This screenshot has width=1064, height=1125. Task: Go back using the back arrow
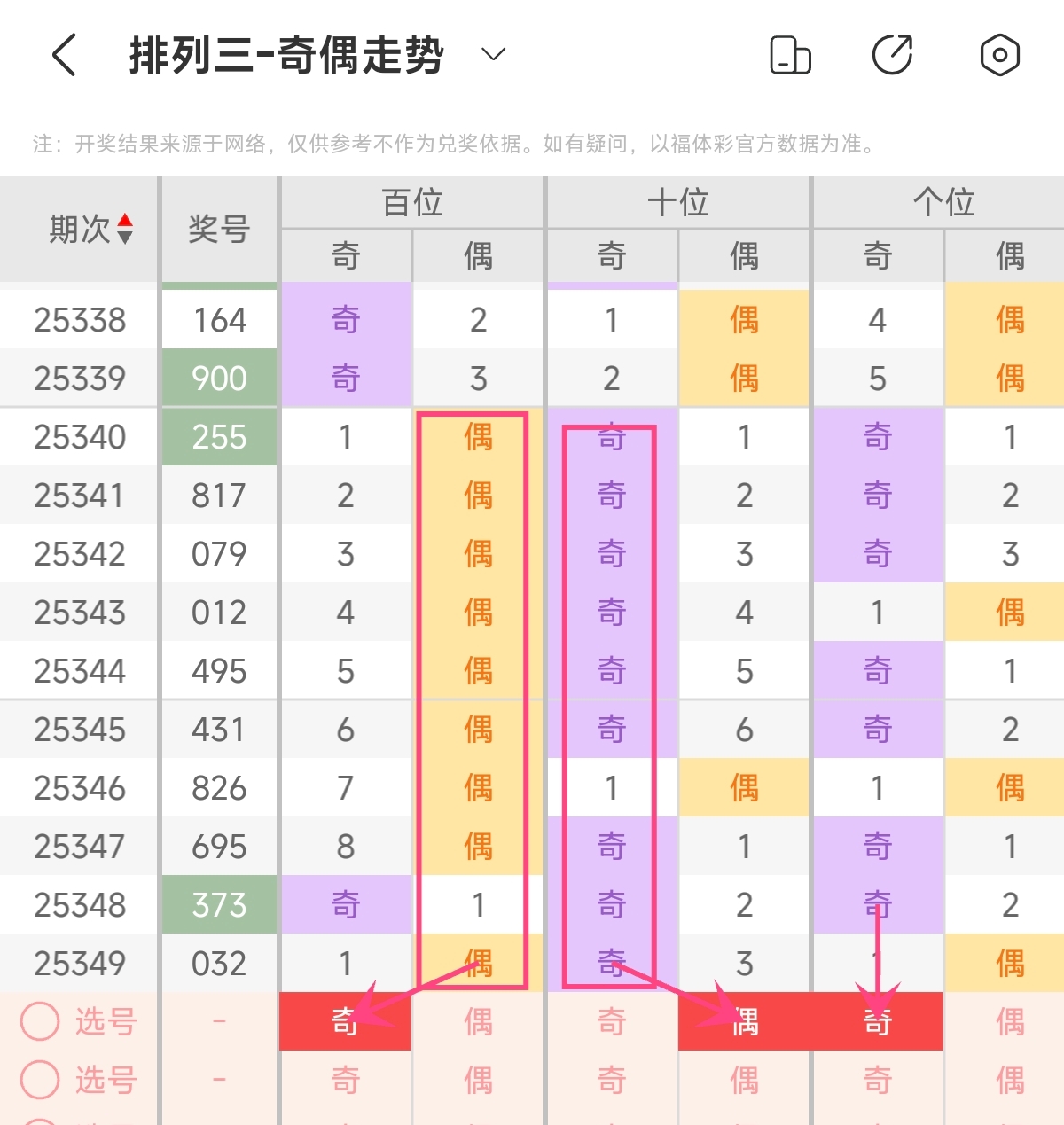click(64, 55)
